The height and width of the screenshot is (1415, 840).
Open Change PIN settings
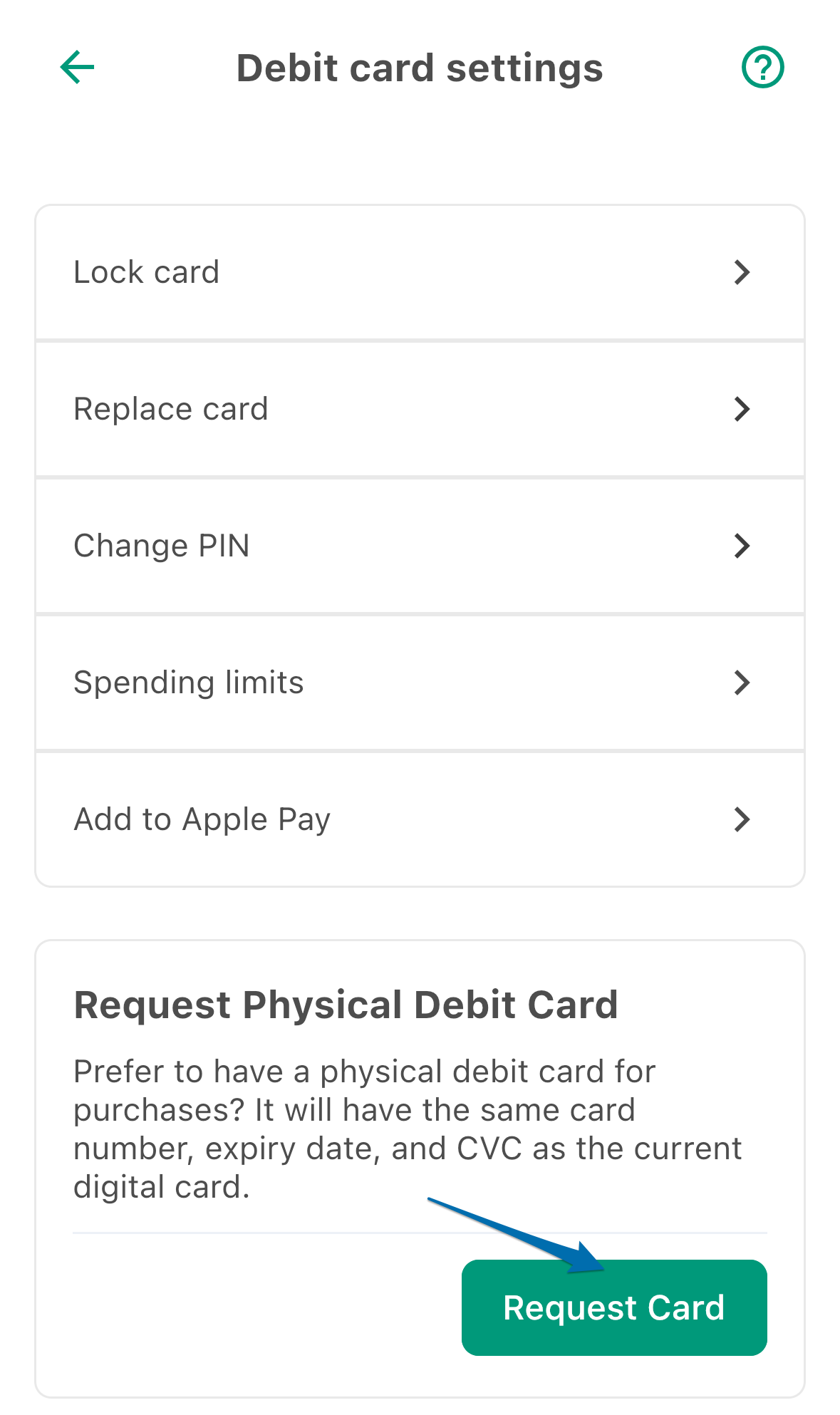coord(420,546)
